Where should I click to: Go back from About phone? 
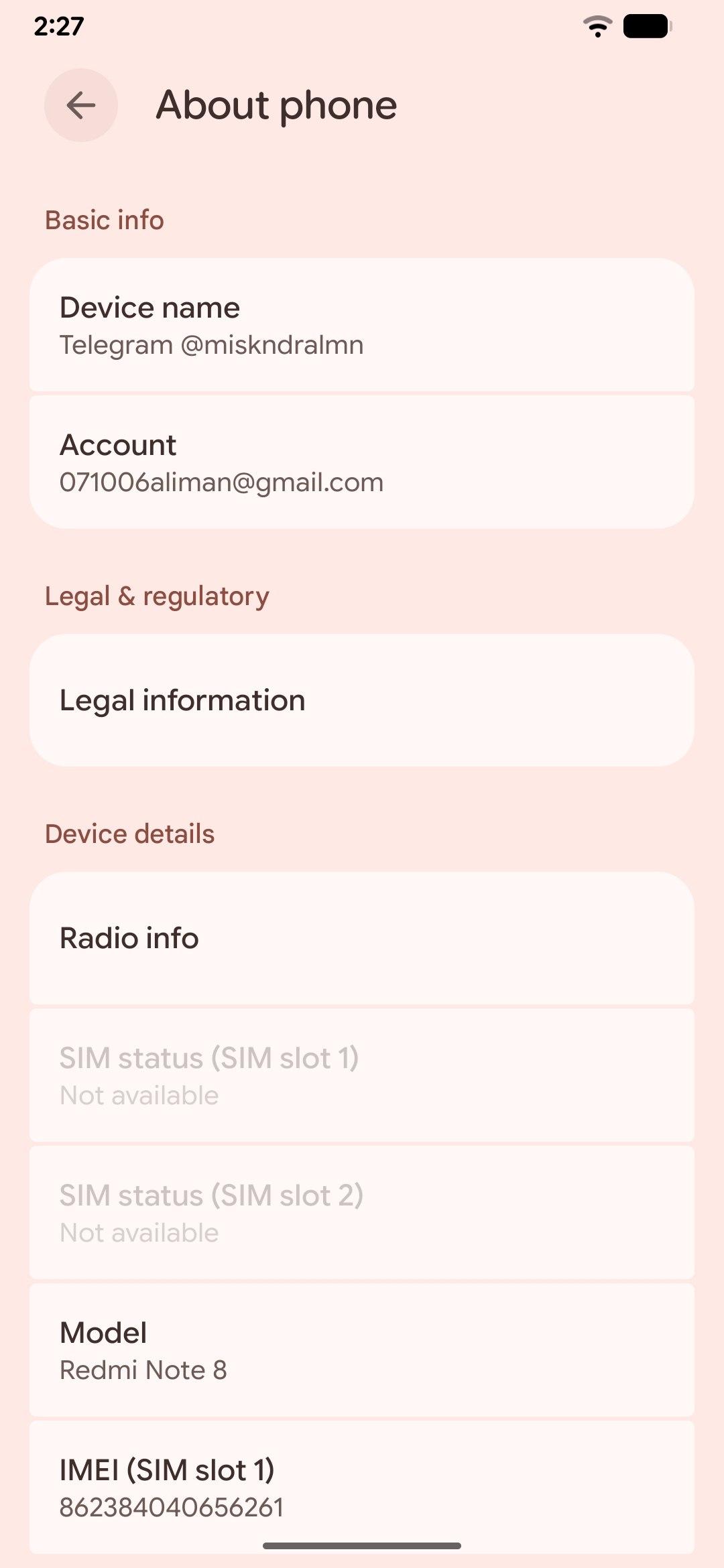click(x=81, y=105)
